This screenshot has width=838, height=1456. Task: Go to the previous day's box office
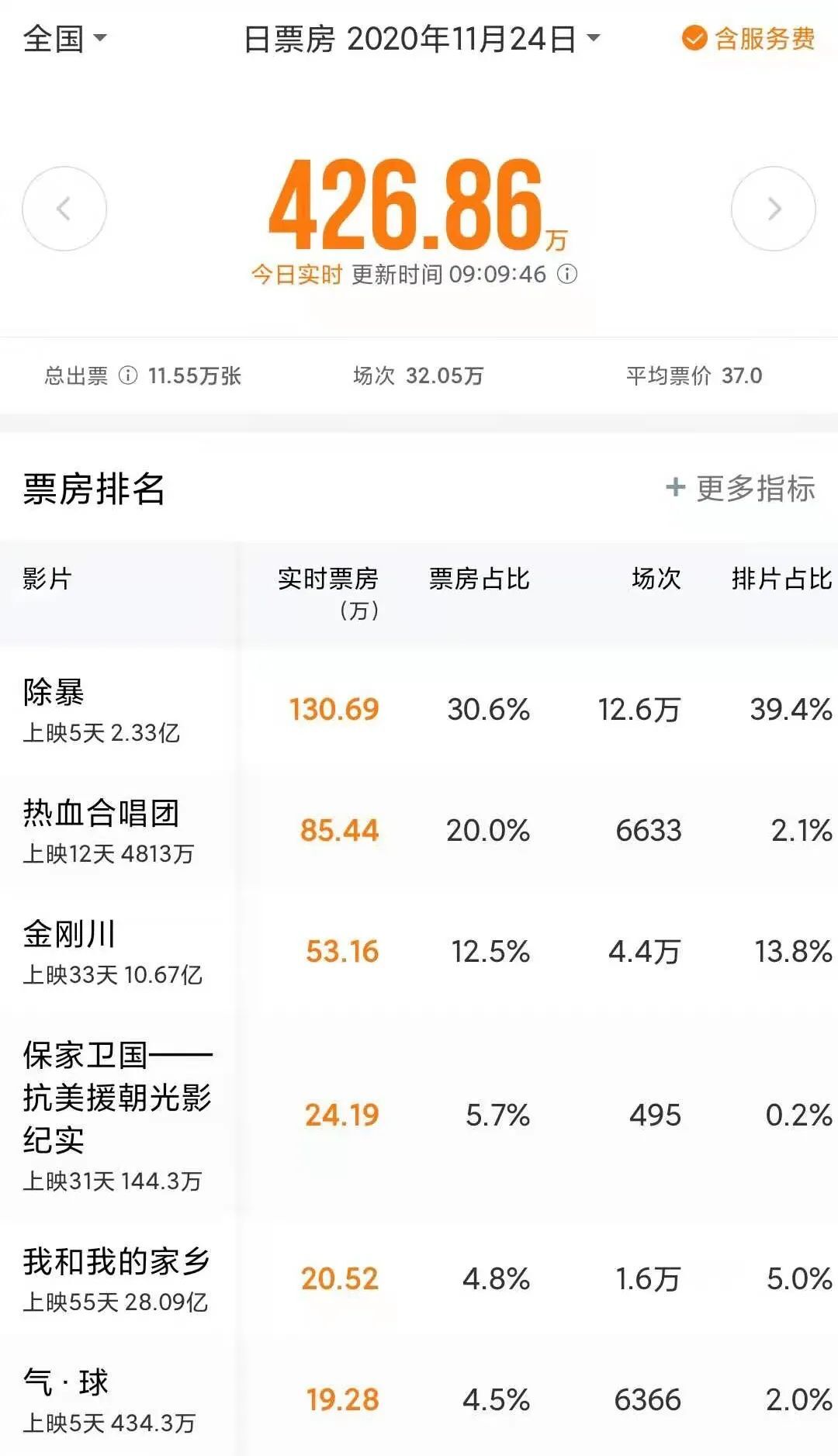click(64, 209)
